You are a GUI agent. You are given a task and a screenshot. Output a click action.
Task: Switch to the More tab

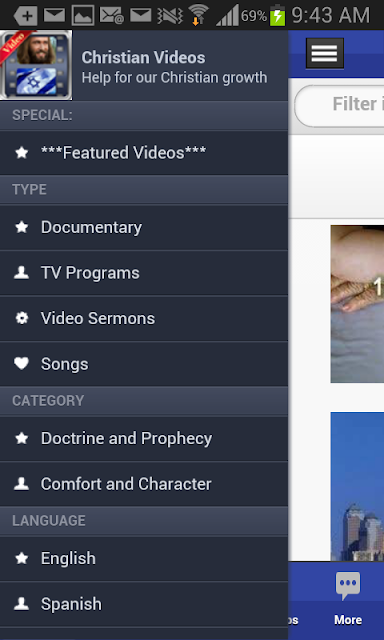(x=348, y=599)
